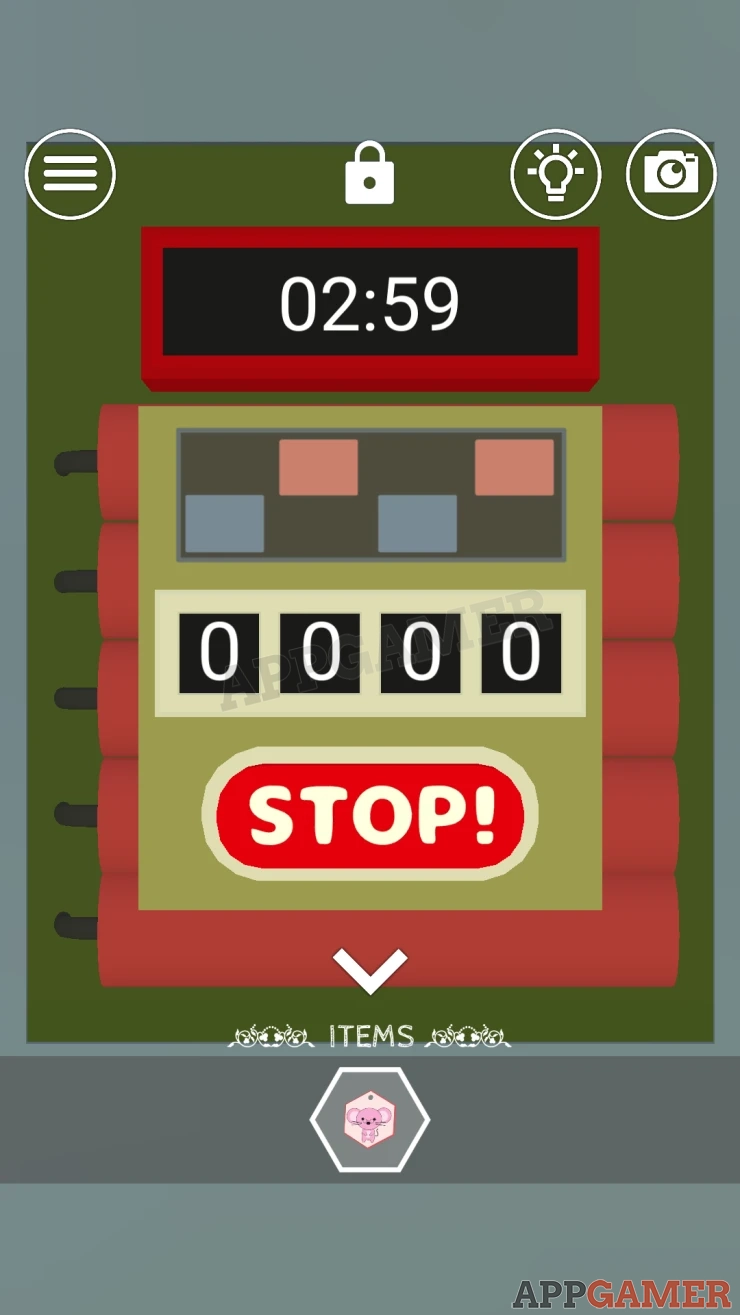Increase the second code digit
Image resolution: width=740 pixels, height=1315 pixels.
[x=320, y=653]
